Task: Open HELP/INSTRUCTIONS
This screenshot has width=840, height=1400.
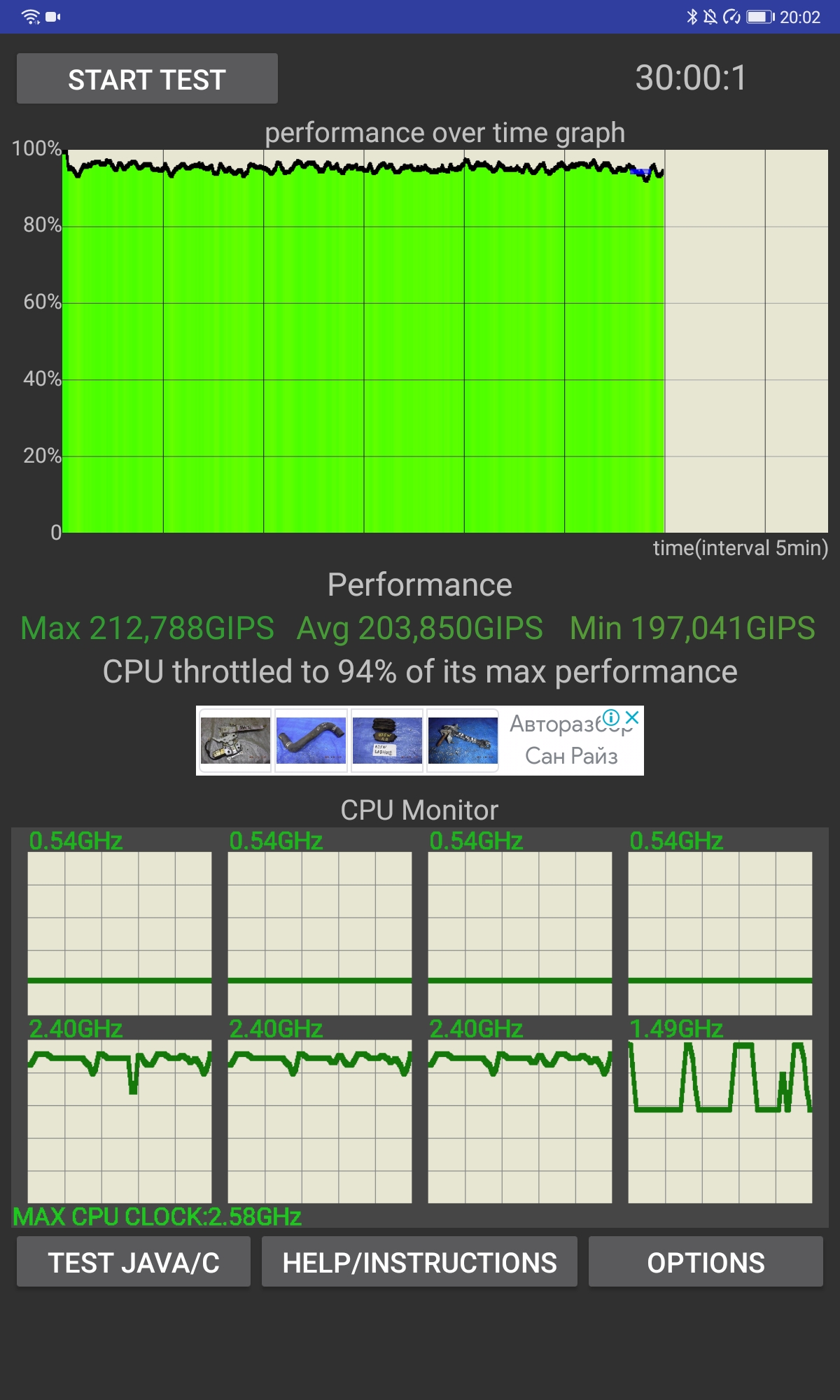Action: point(419,1262)
